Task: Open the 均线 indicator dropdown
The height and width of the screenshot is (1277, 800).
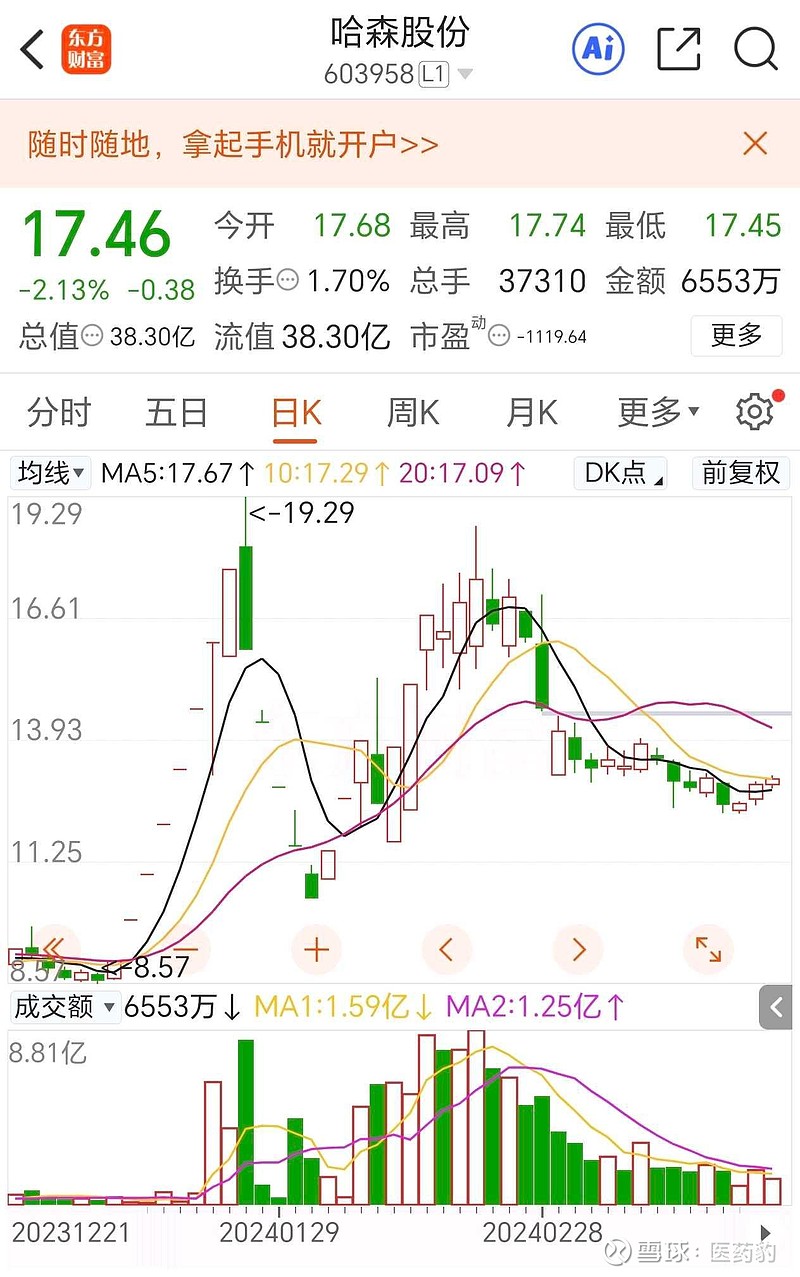Action: [51, 472]
